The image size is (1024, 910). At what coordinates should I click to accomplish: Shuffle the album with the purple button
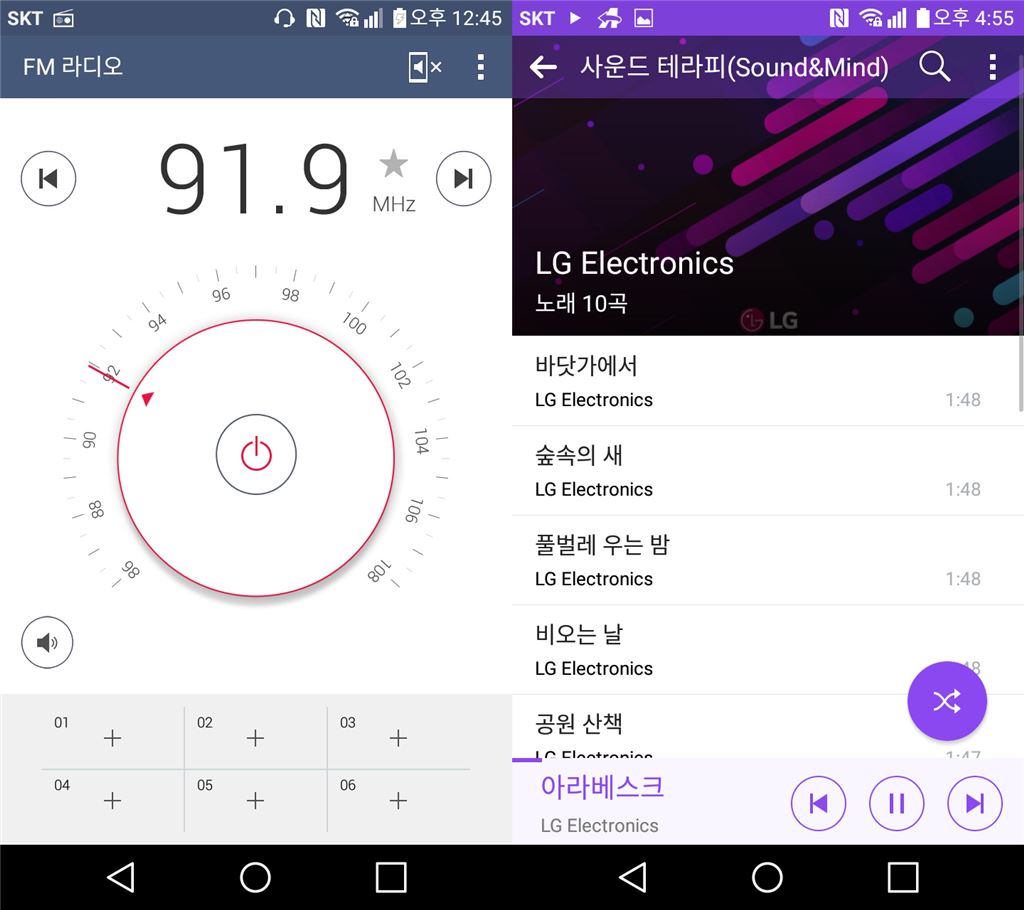pyautogui.click(x=946, y=701)
